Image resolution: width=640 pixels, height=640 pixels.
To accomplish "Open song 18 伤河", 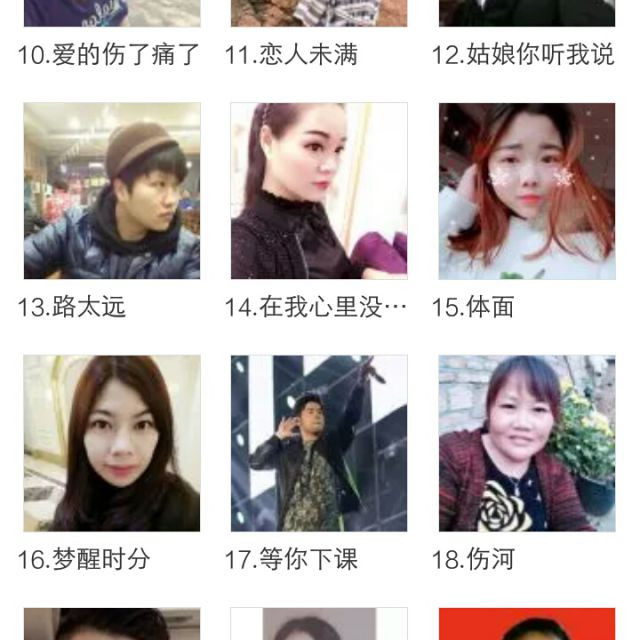I will click(x=526, y=443).
